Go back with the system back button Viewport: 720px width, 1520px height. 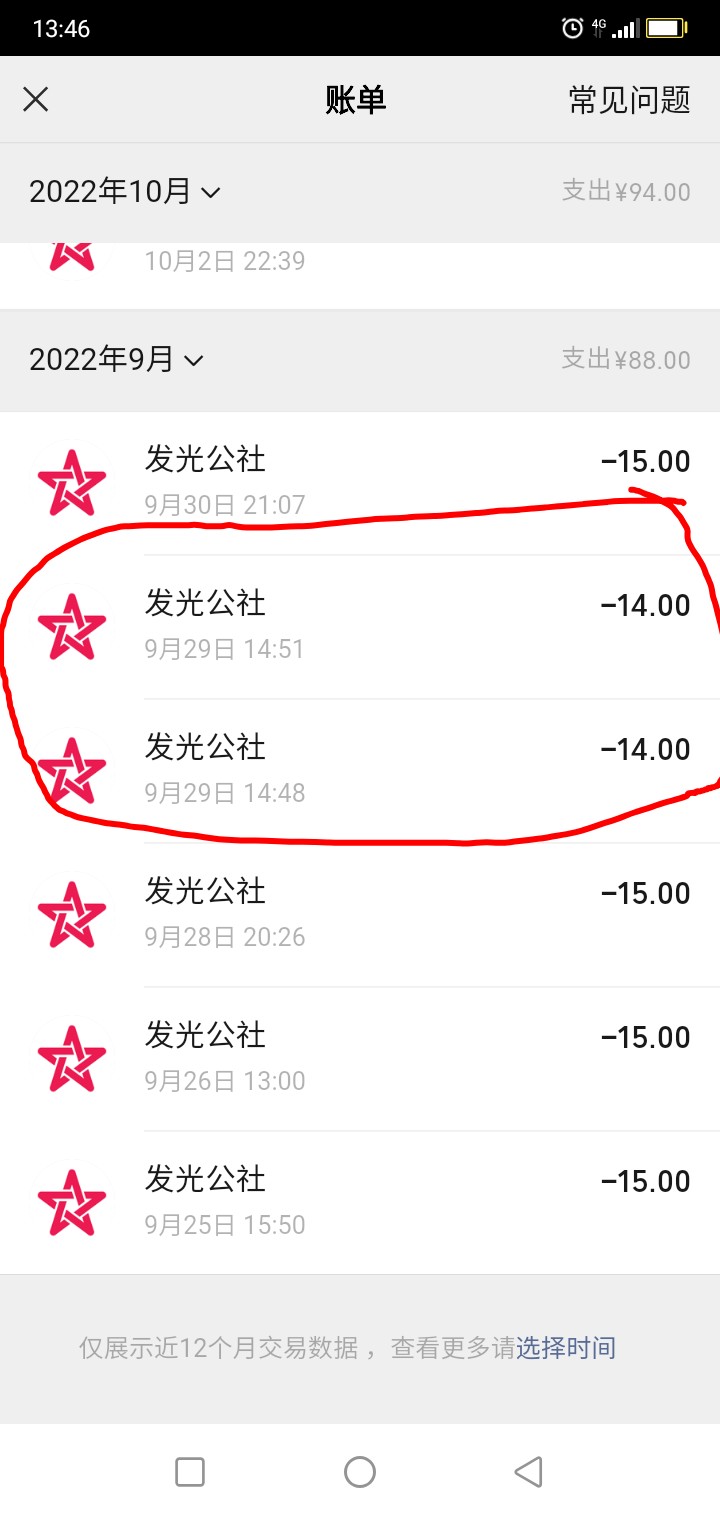click(528, 1471)
